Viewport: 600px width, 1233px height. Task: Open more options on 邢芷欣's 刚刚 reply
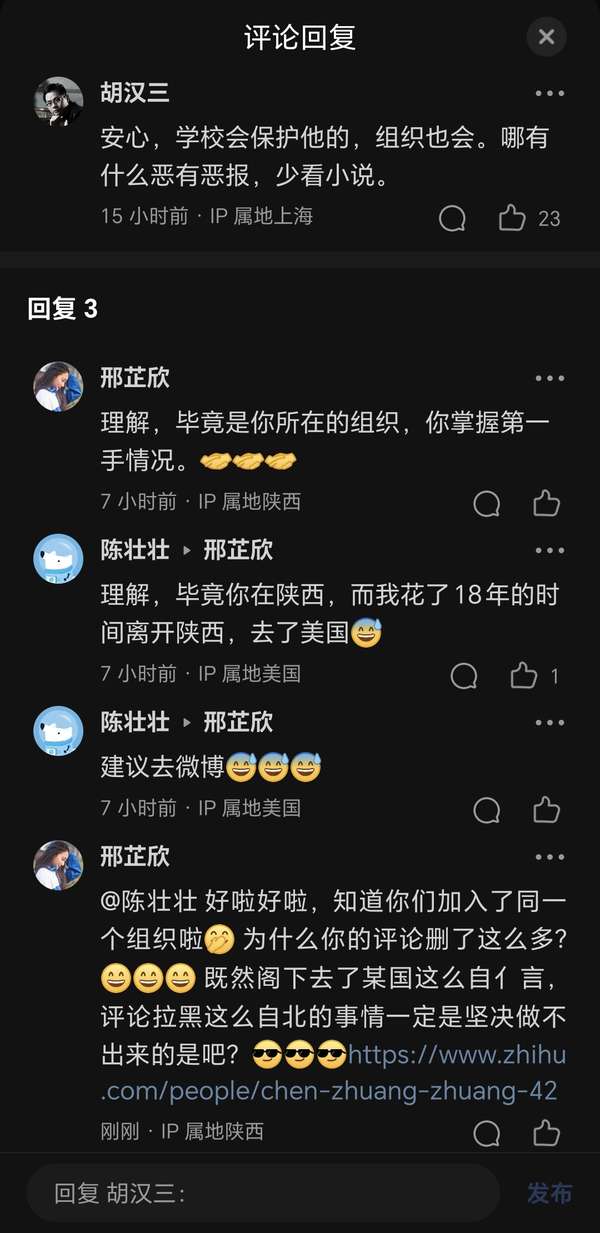point(550,857)
